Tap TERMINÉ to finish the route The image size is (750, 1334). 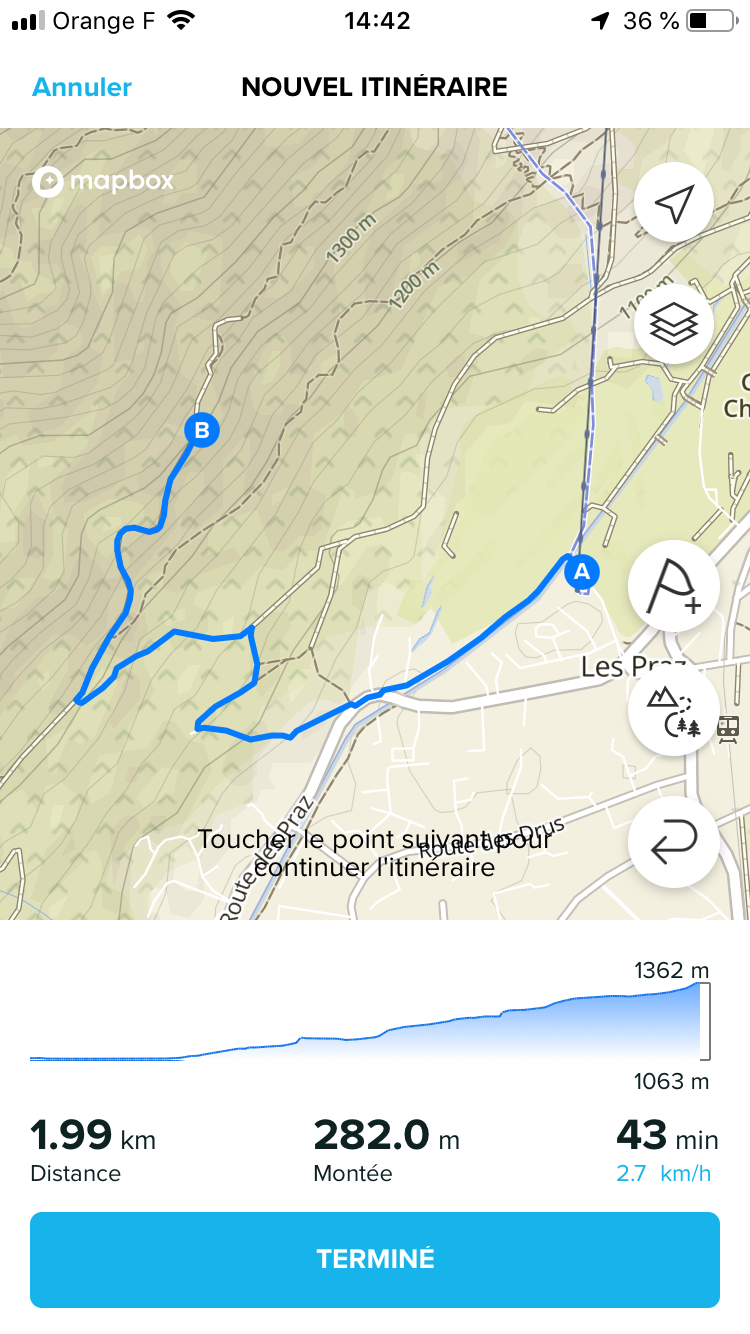tap(375, 1259)
